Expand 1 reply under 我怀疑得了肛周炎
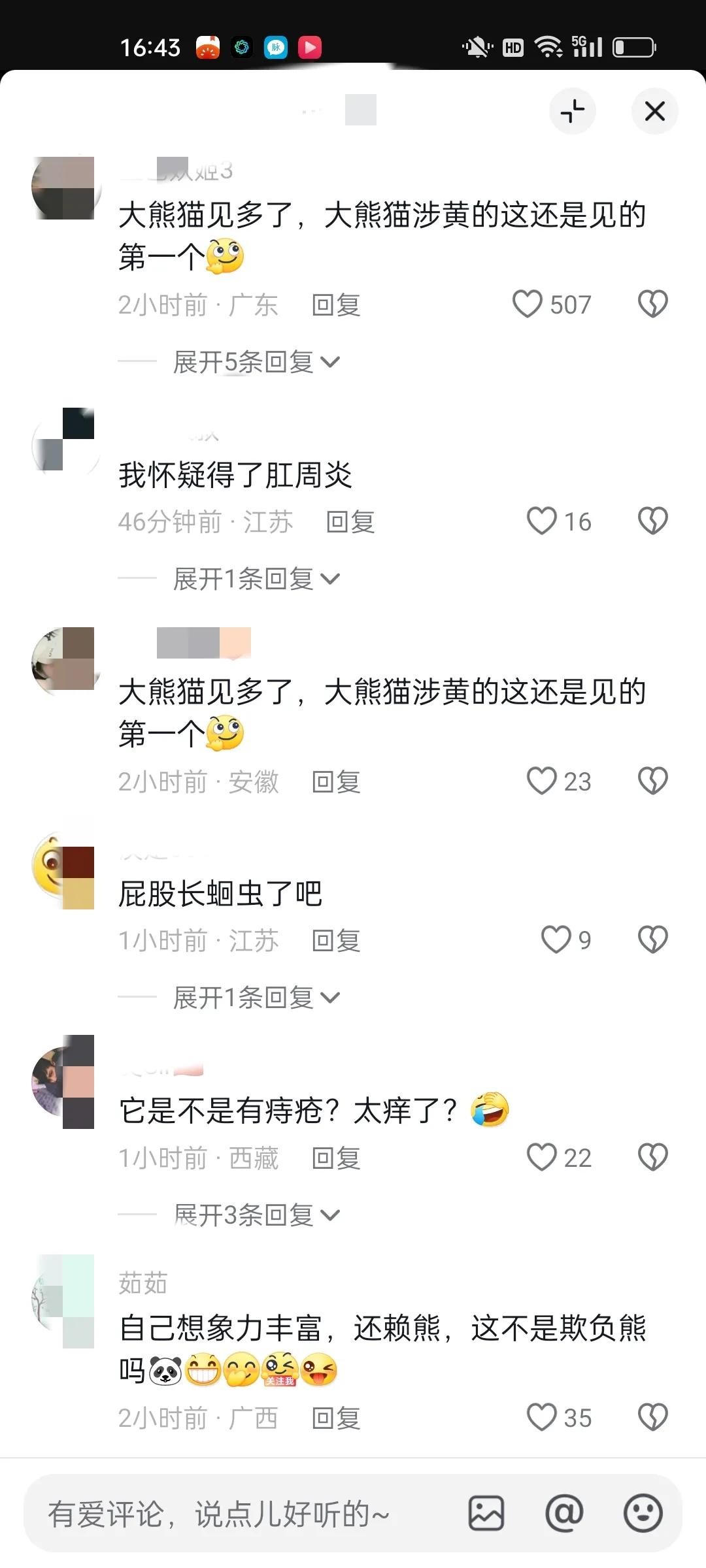 (256, 579)
